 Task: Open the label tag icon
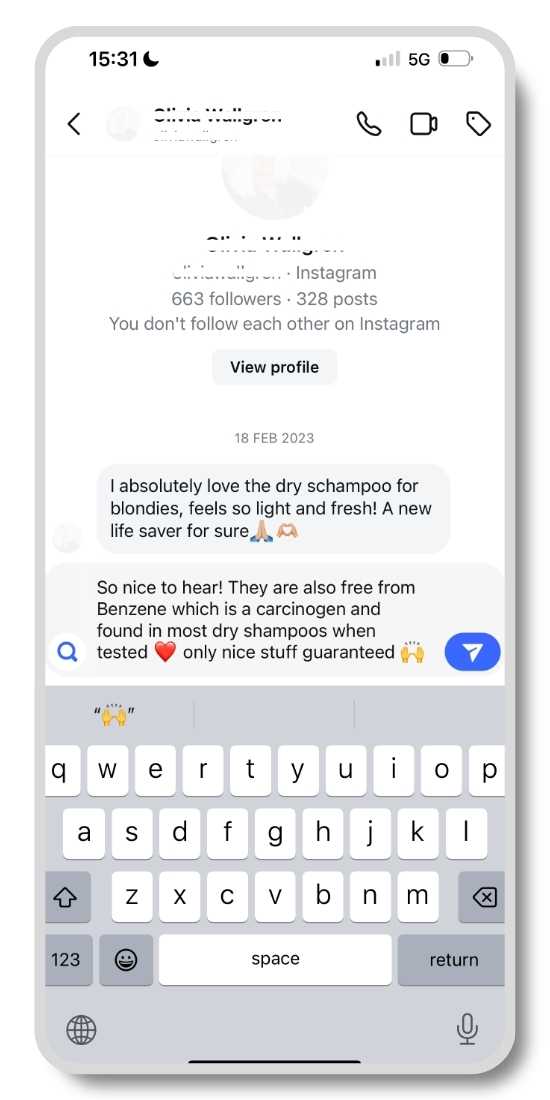478,124
